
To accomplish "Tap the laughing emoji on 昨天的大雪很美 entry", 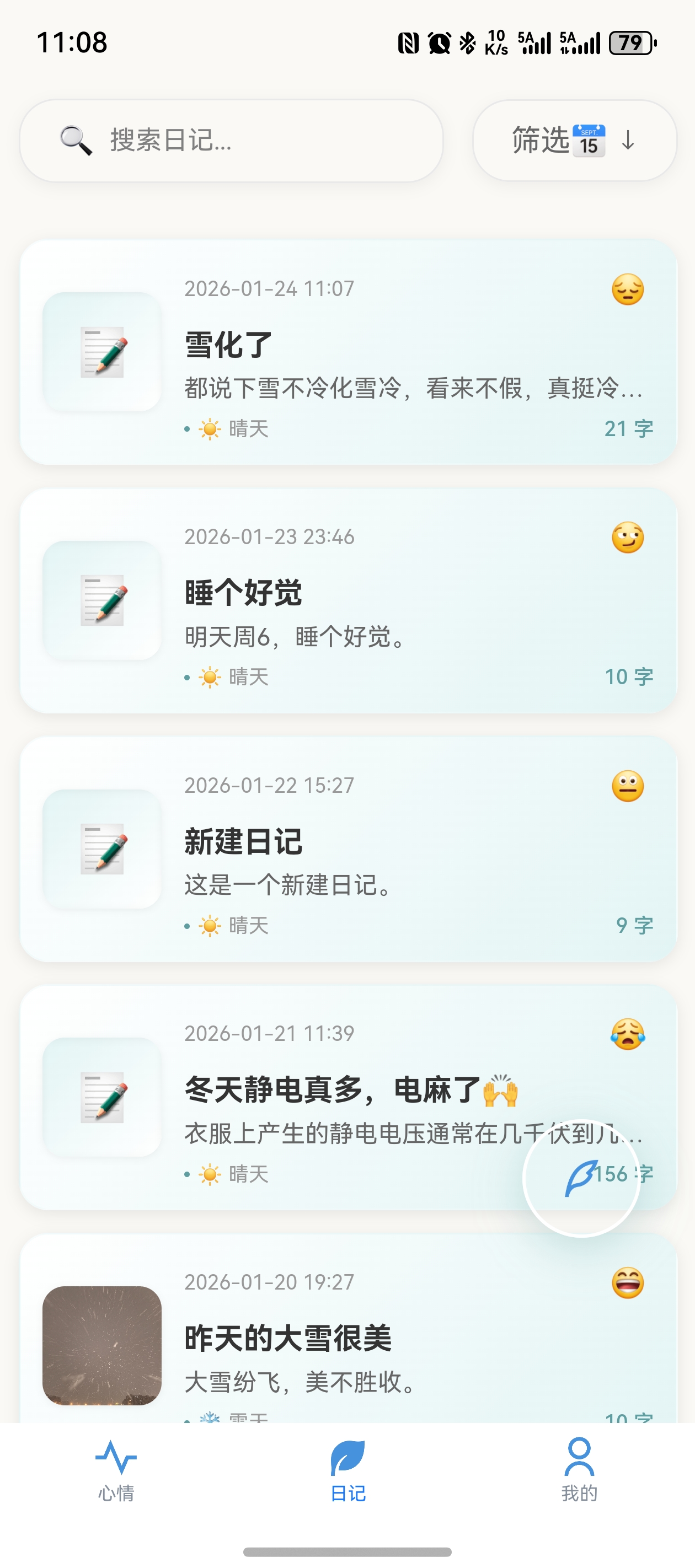I will (x=628, y=1281).
